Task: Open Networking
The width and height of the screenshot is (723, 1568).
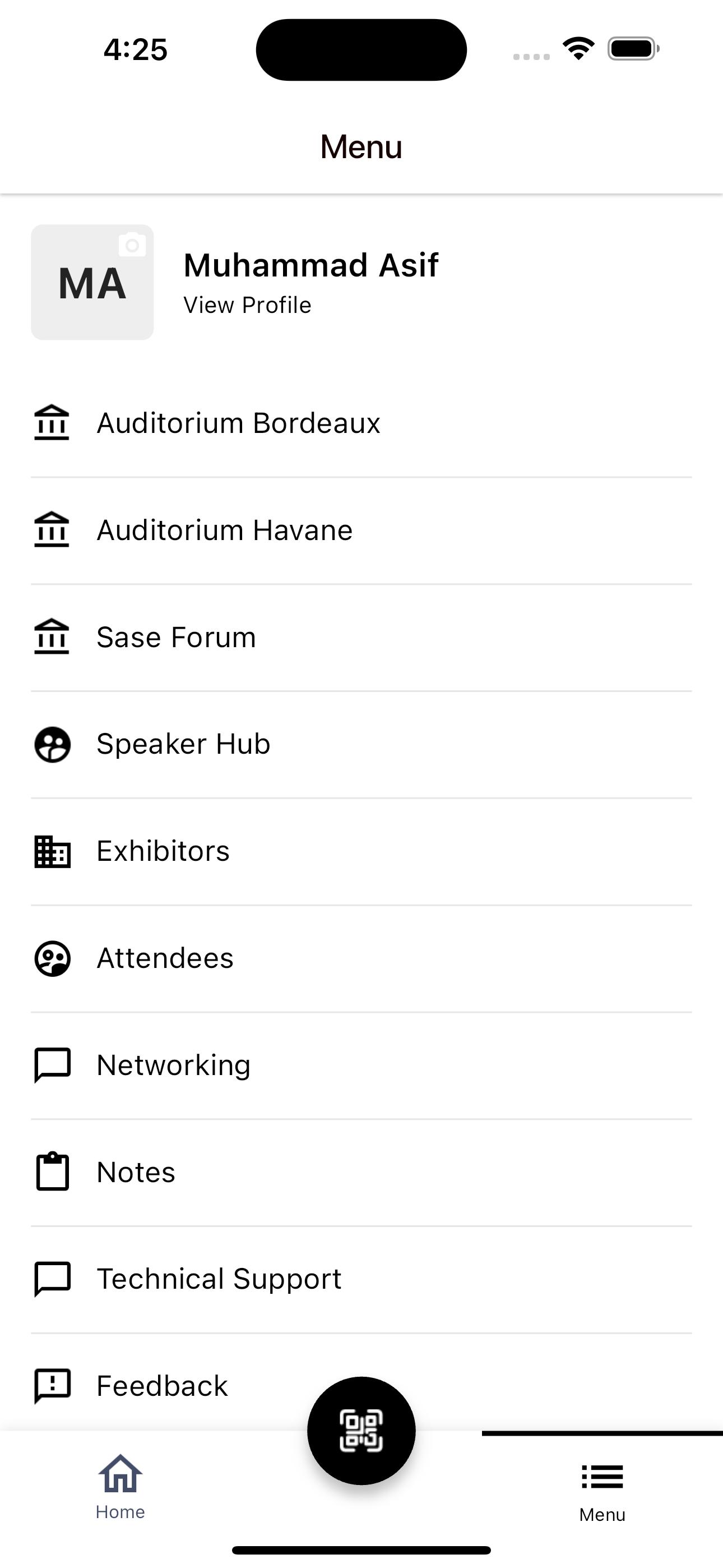Action: click(173, 1065)
